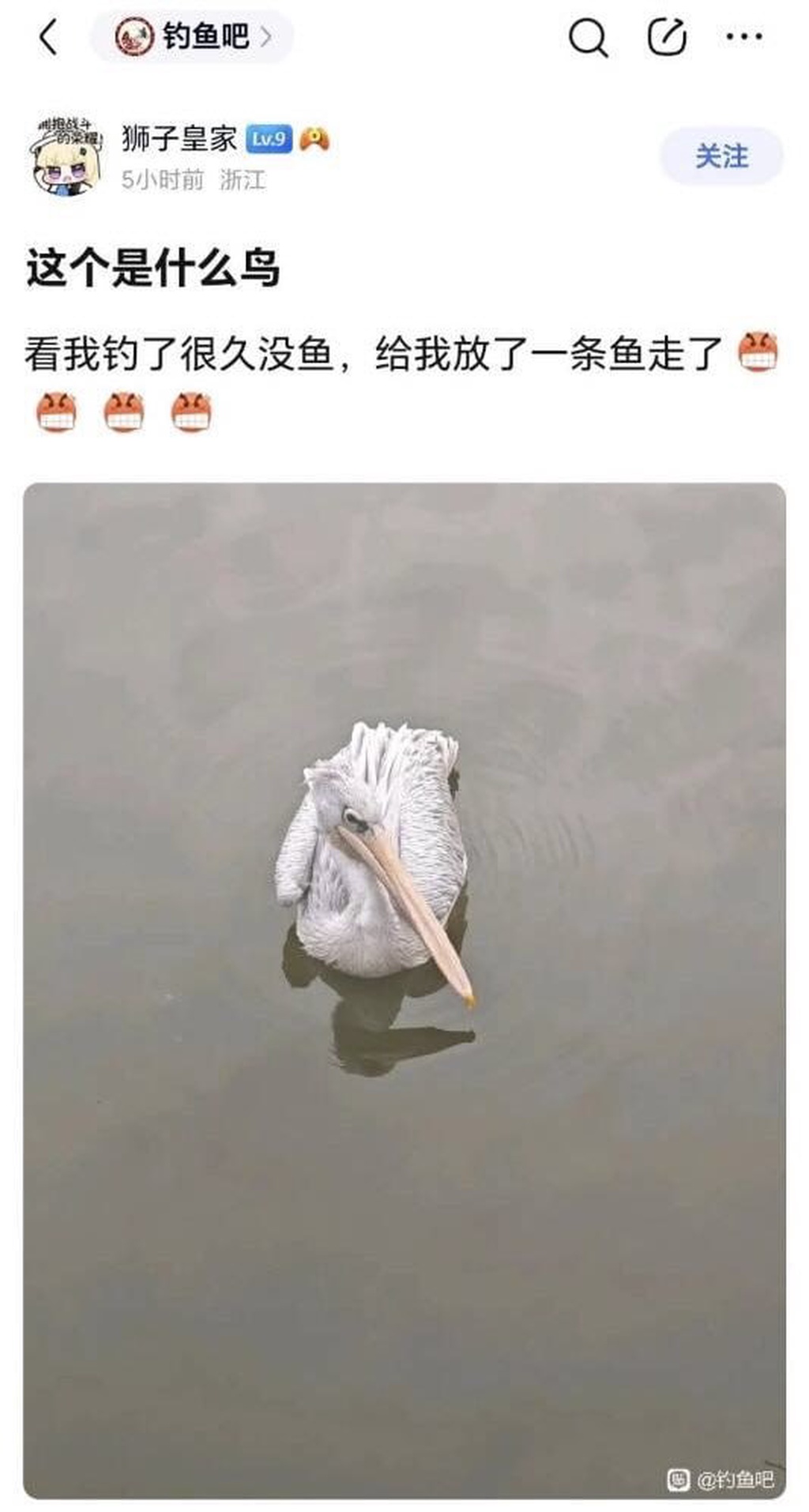Open the search magnifier icon
The image size is (809, 1512).
588,37
